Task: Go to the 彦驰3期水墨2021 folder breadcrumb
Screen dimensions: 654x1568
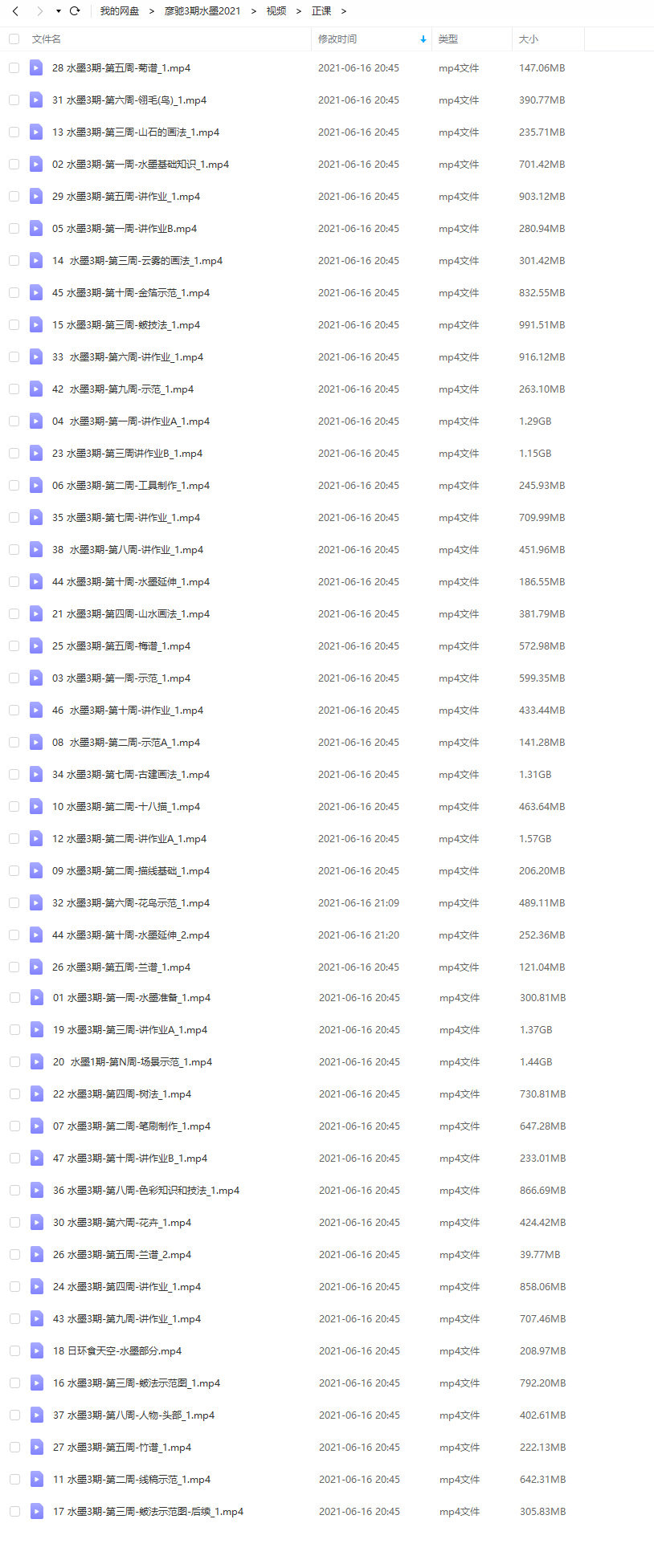Action: (202, 11)
